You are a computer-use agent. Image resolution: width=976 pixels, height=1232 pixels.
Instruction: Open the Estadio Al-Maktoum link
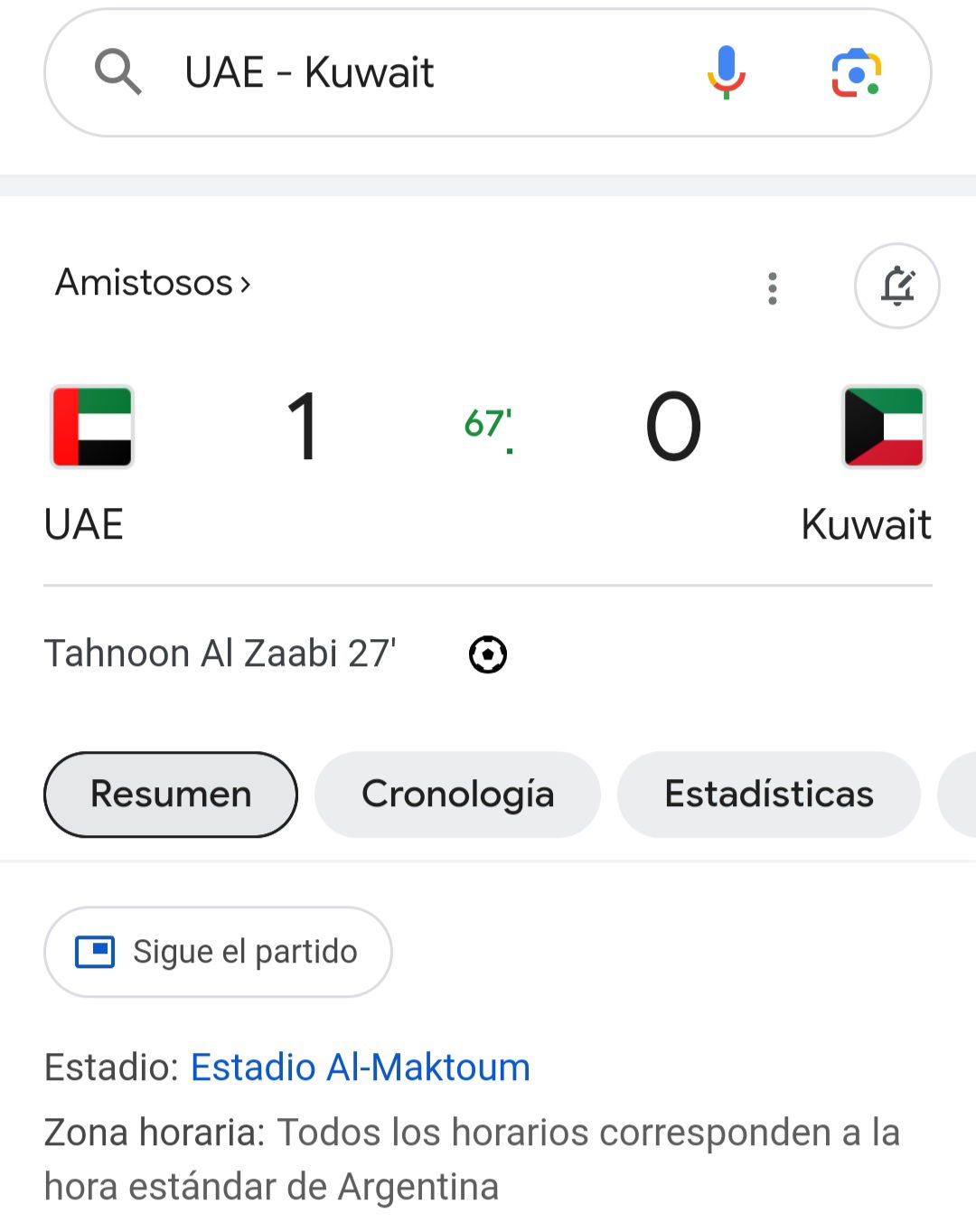(360, 1067)
